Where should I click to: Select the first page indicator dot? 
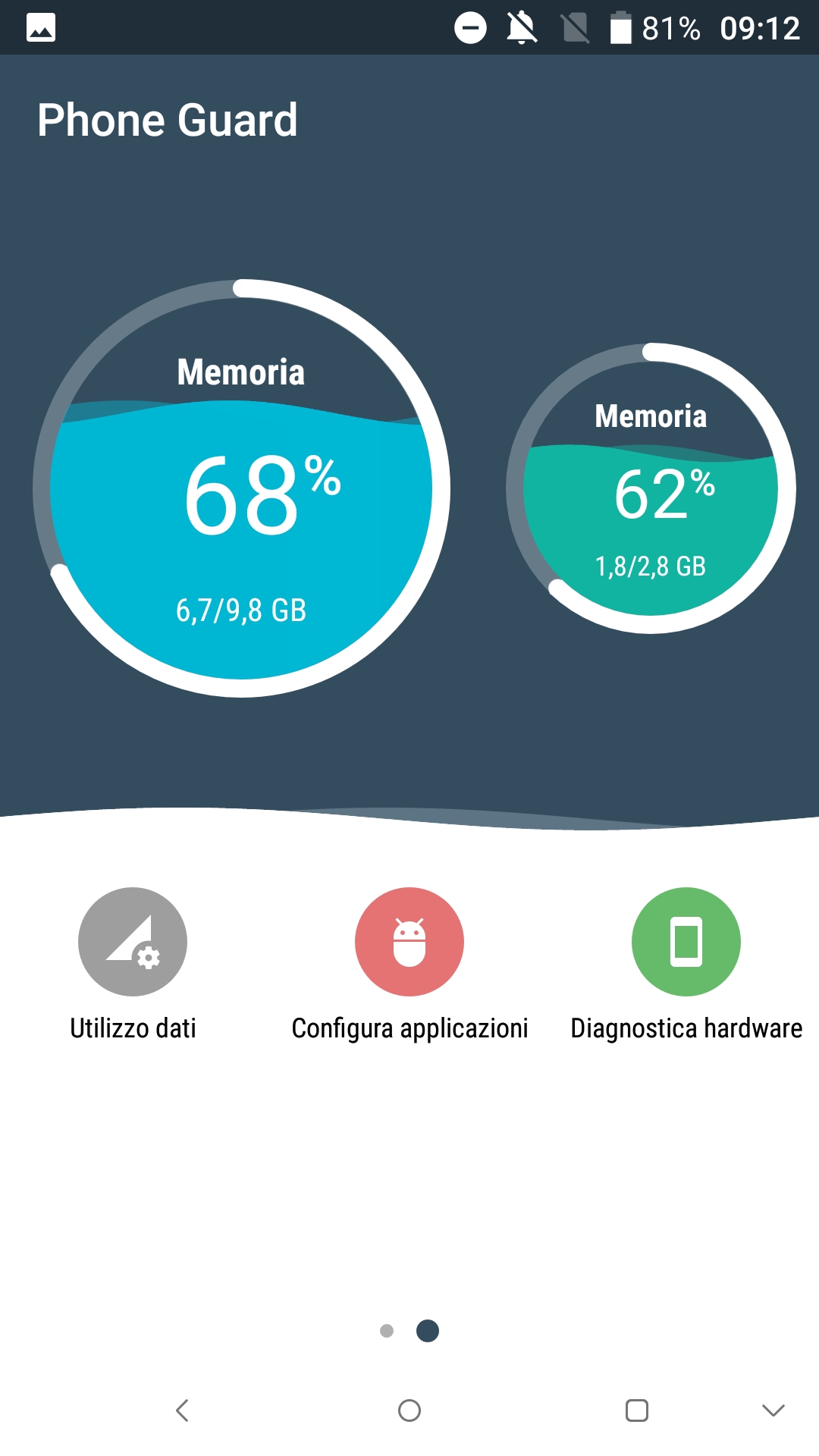387,1331
